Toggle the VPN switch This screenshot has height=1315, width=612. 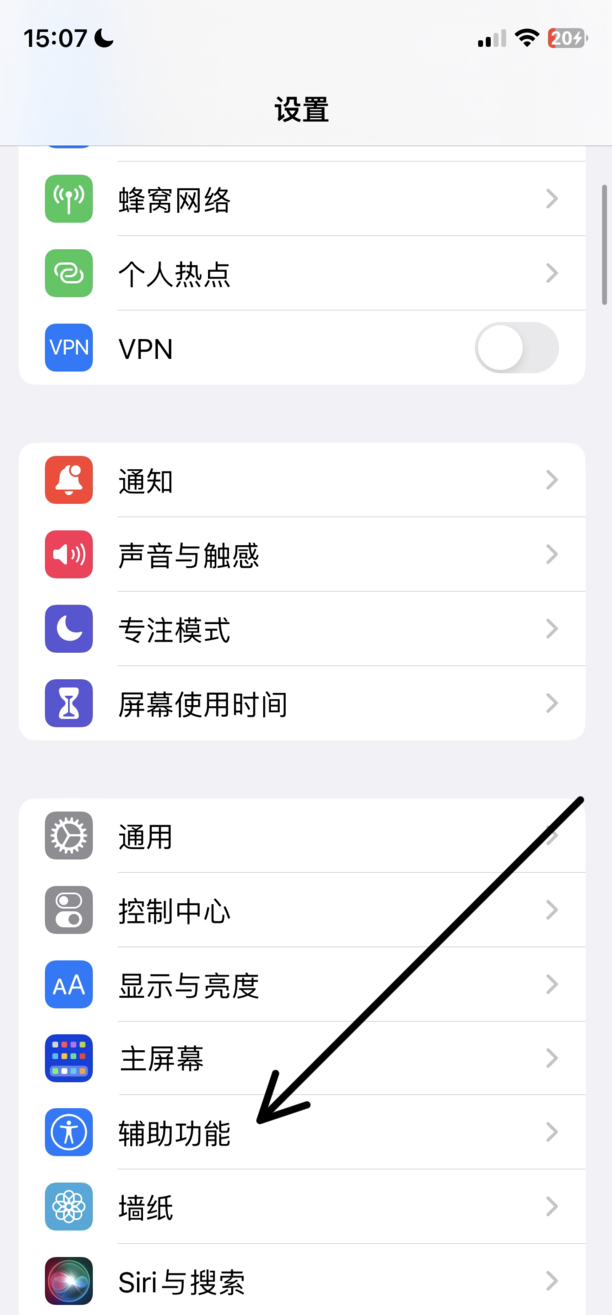516,348
